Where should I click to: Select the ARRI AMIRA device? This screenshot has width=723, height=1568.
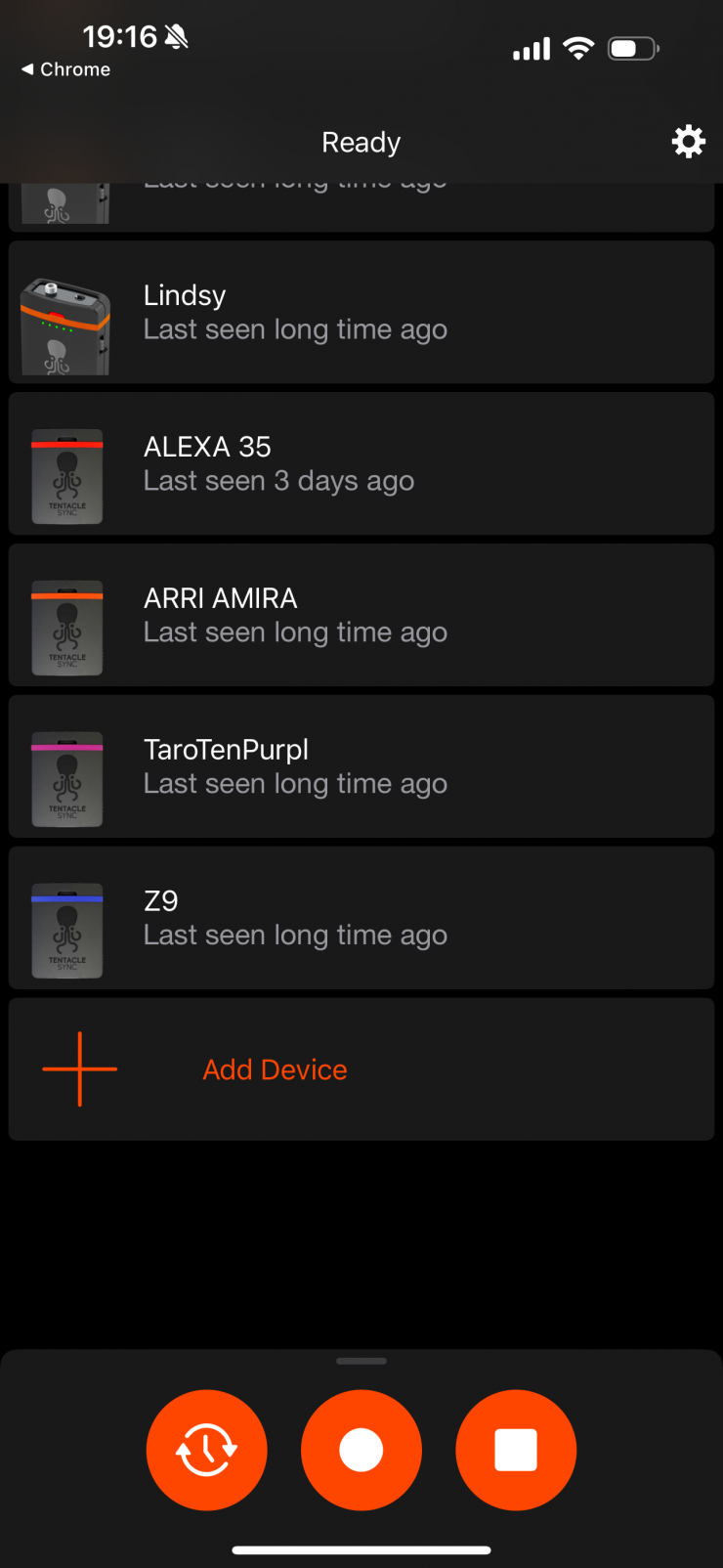click(361, 616)
